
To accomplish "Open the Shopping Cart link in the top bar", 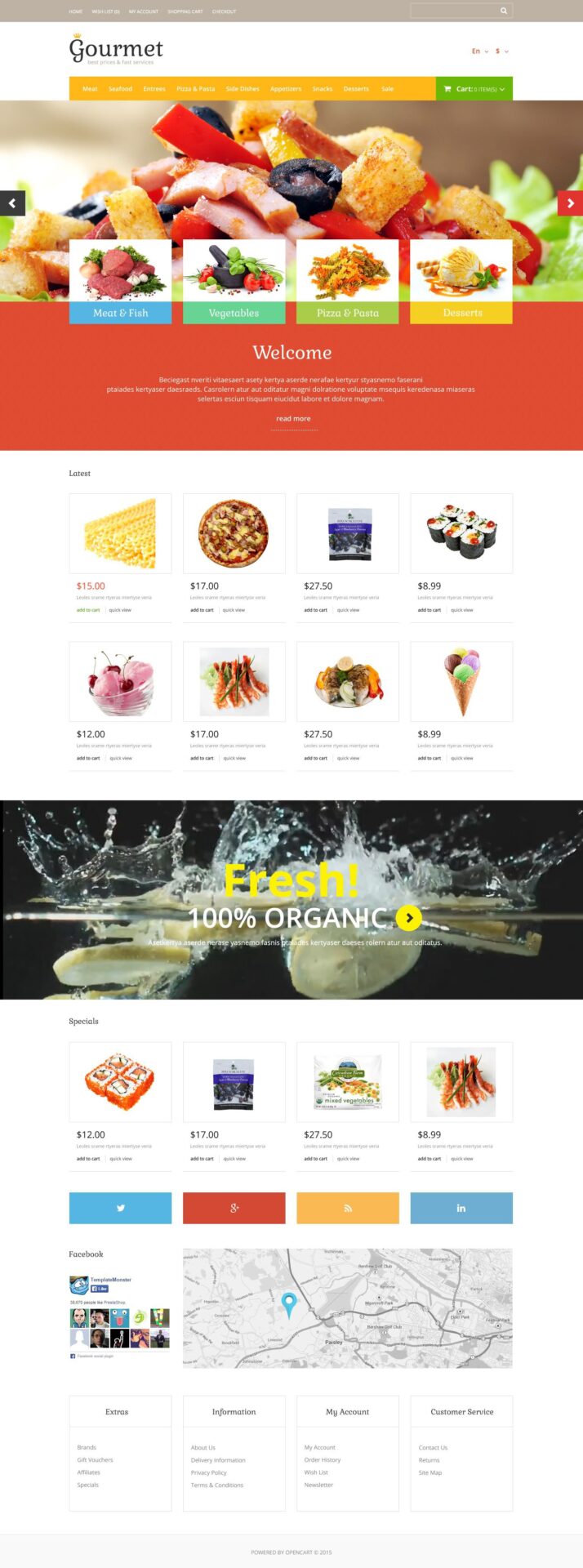I will tap(185, 11).
